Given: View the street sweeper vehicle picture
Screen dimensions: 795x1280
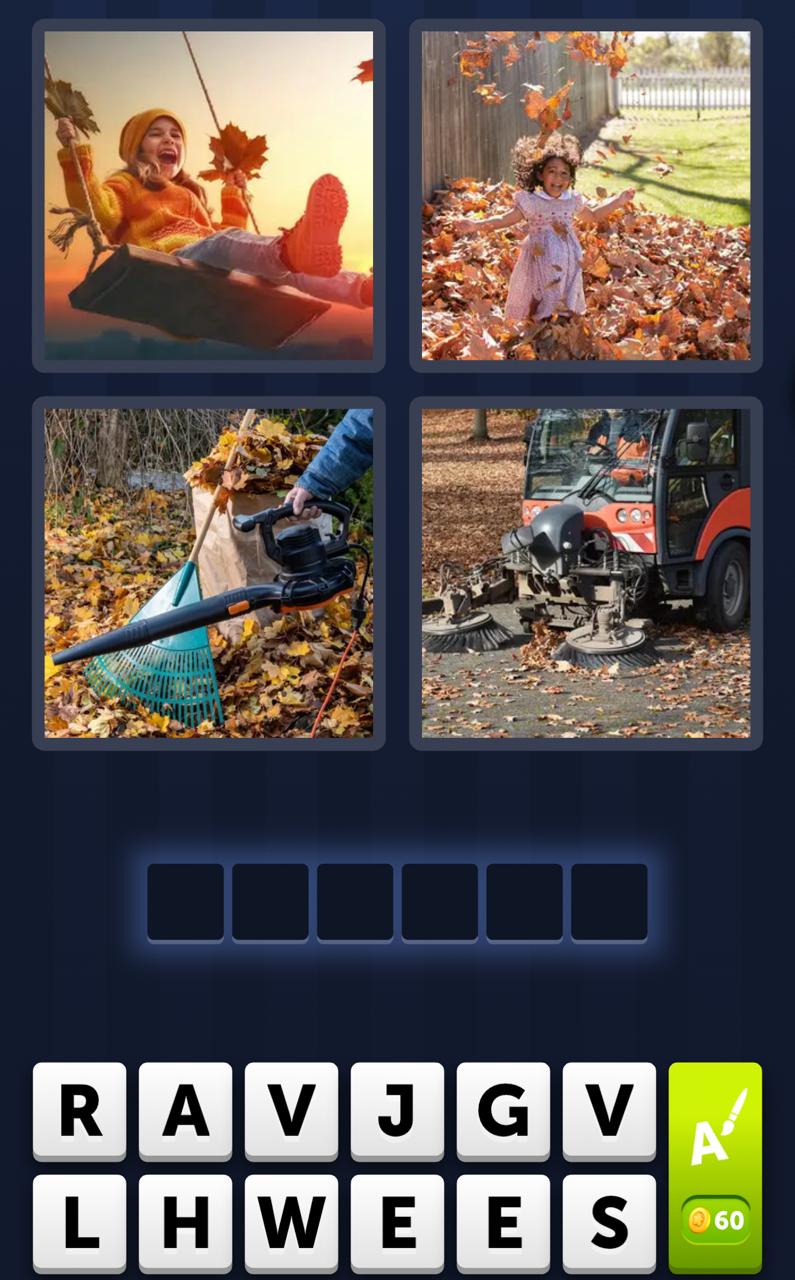Looking at the screenshot, I should tap(586, 573).
